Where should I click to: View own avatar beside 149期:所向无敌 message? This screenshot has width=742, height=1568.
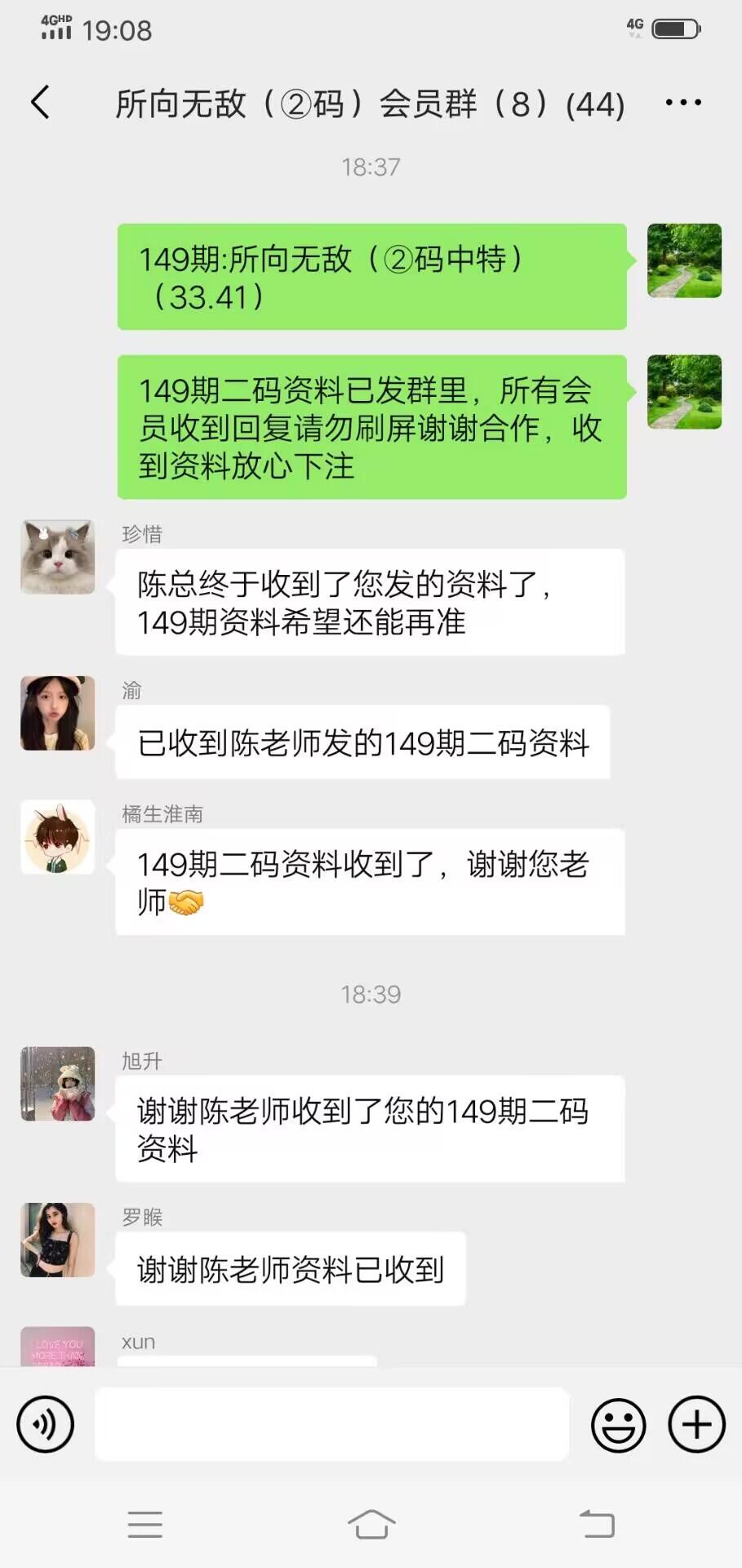coord(684,261)
